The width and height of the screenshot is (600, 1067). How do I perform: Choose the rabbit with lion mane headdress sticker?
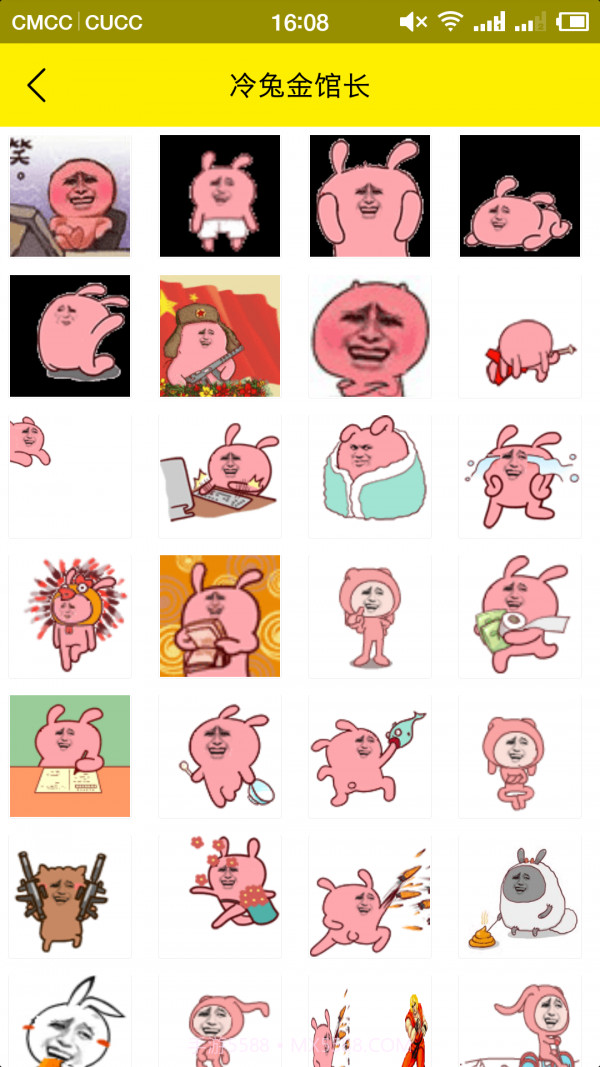tap(70, 616)
